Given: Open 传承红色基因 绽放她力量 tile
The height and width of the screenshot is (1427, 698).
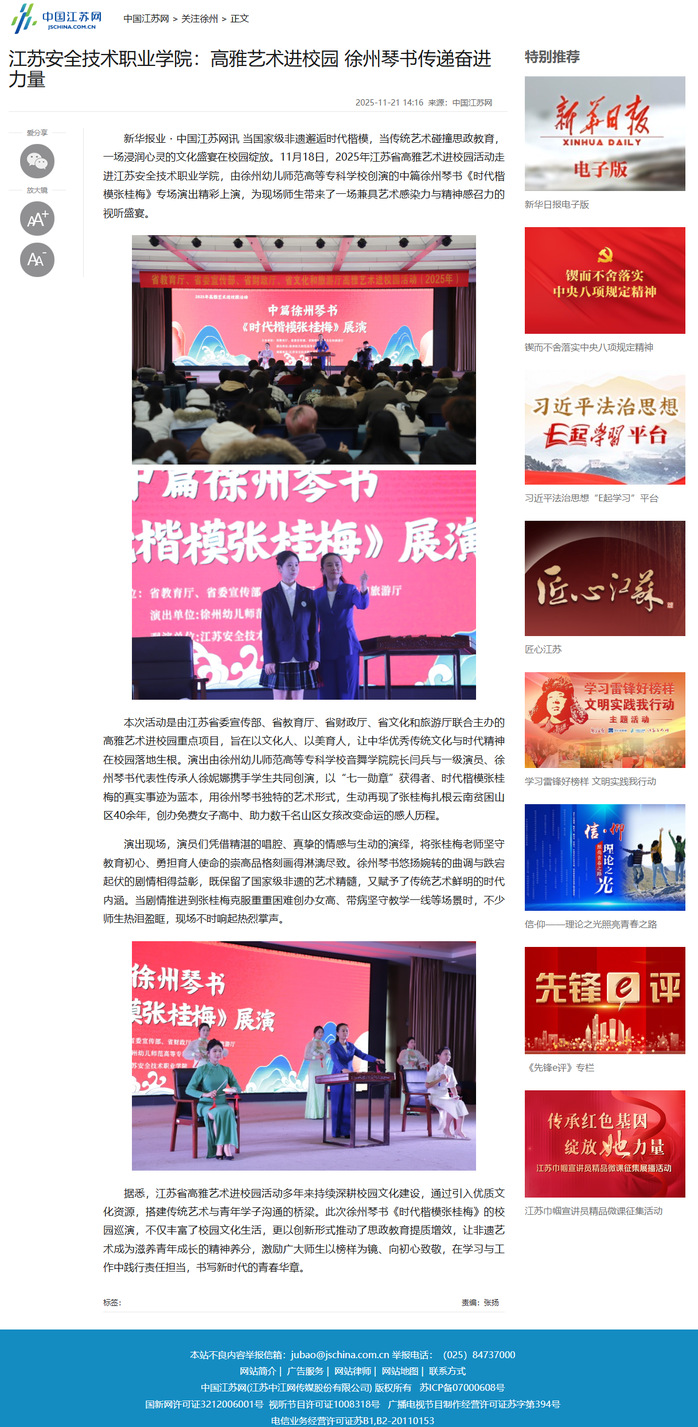Looking at the screenshot, I should [604, 1143].
